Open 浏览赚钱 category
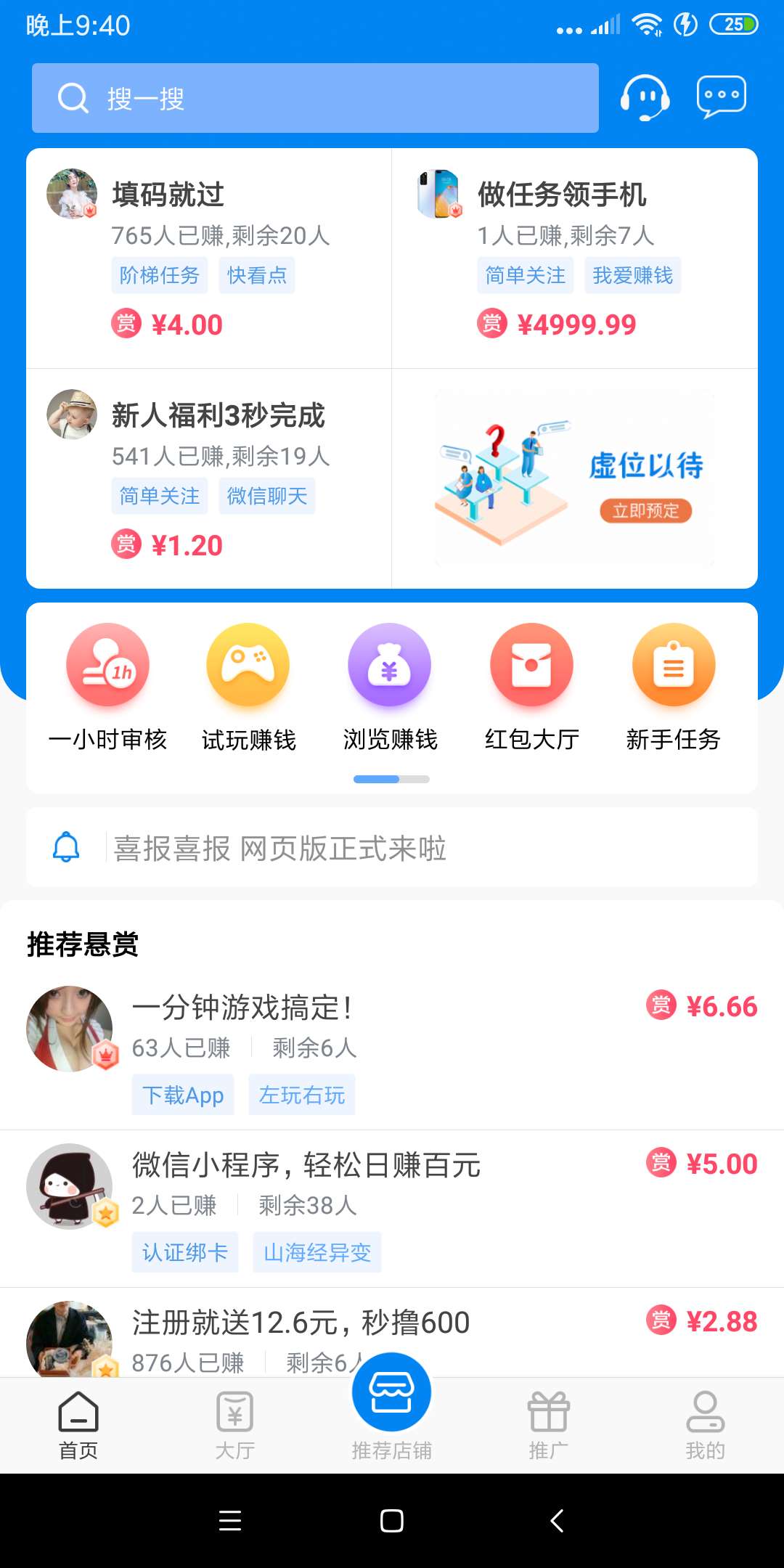This screenshot has height=1568, width=784. tap(391, 687)
